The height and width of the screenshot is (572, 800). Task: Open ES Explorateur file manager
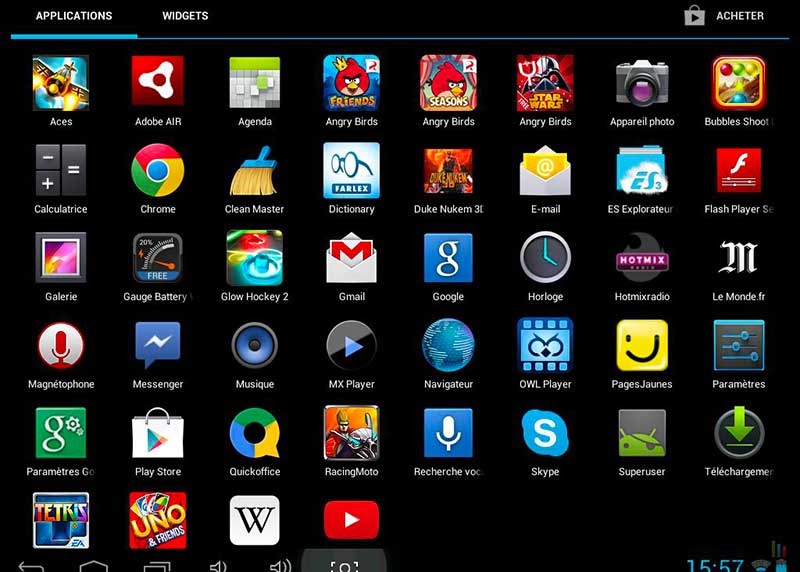click(x=642, y=170)
